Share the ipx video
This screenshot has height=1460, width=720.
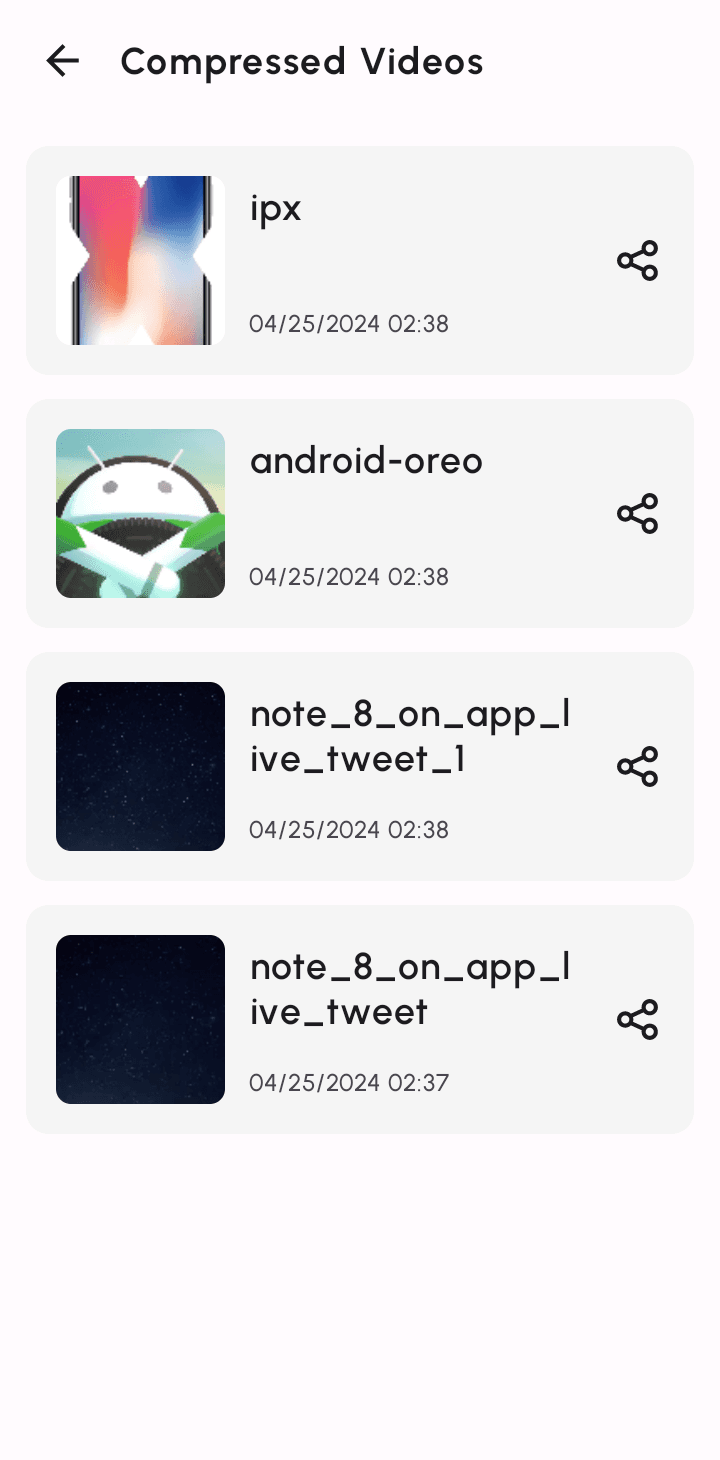tap(637, 260)
